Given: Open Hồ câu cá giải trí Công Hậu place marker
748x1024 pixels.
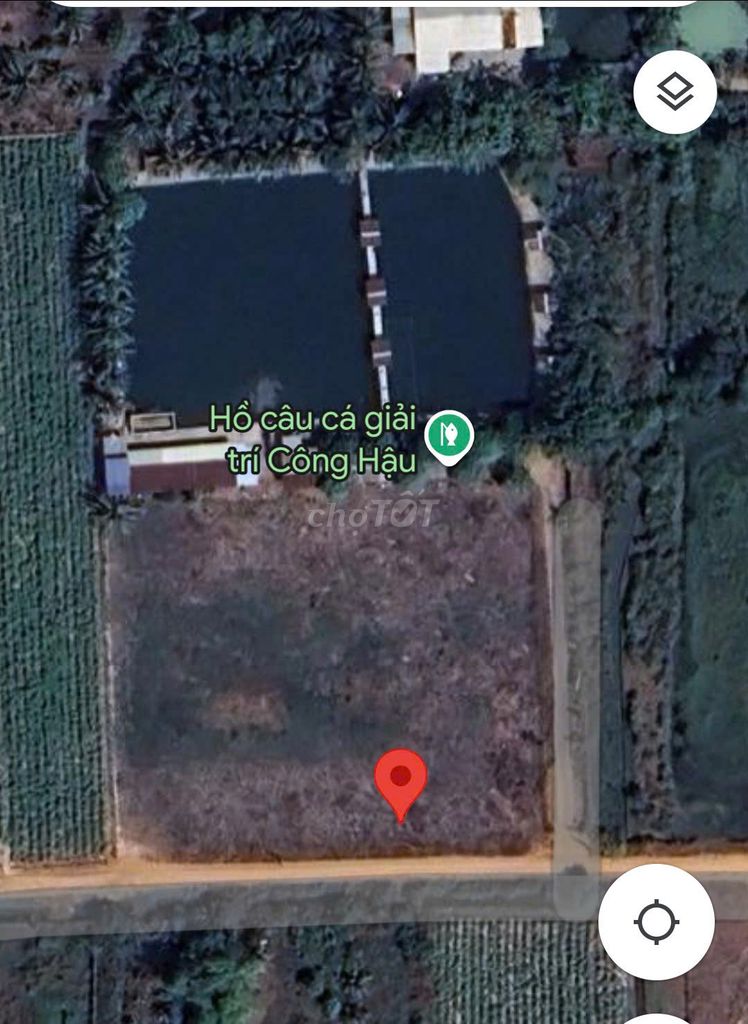Looking at the screenshot, I should point(449,435).
